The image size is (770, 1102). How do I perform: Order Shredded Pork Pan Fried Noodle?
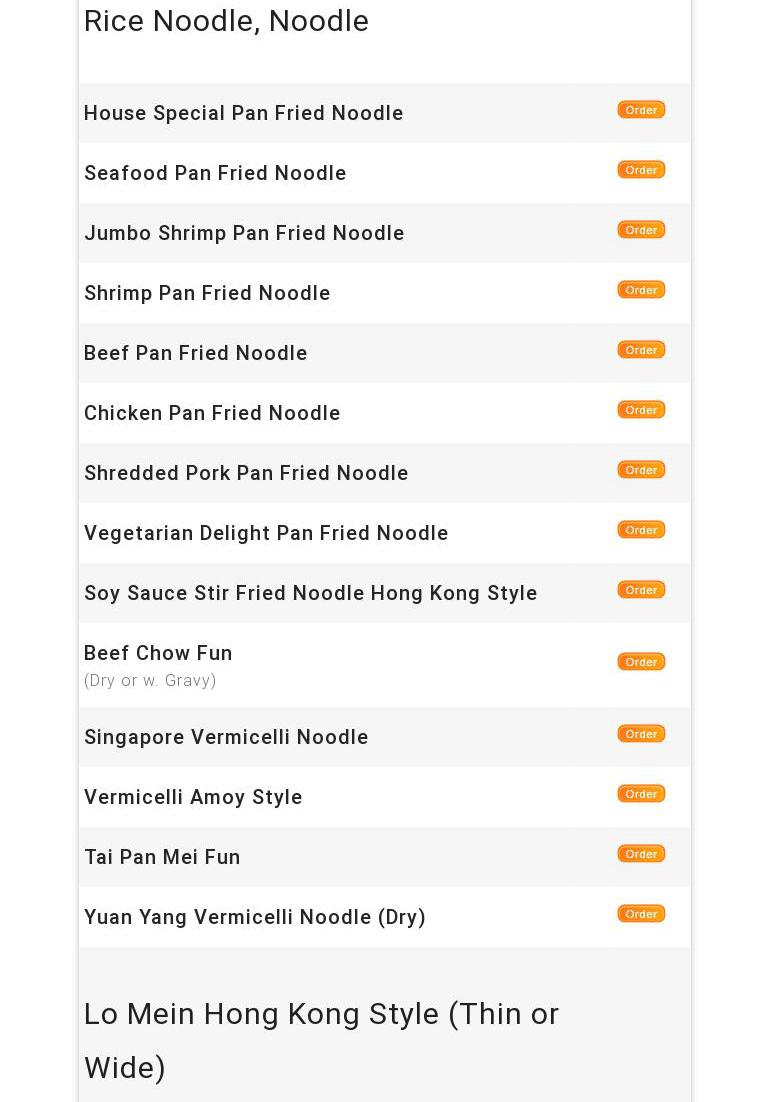[x=641, y=470]
